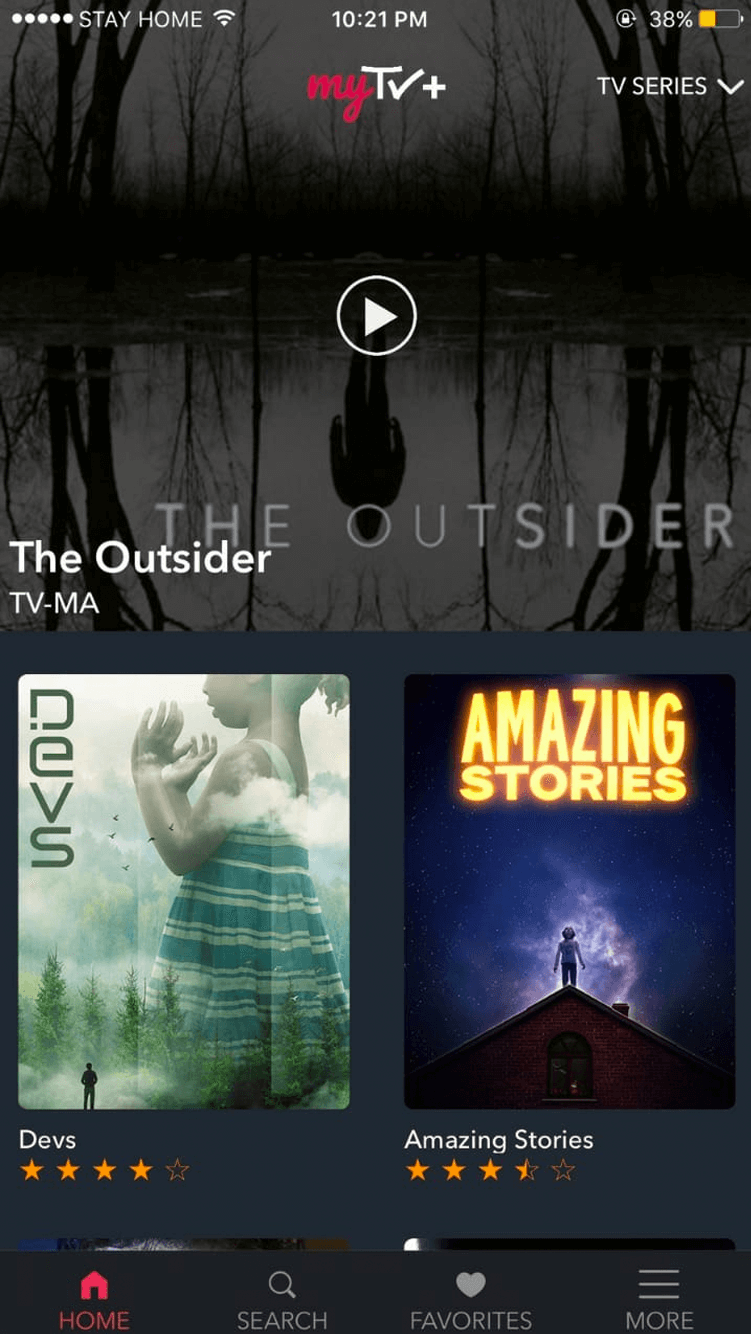This screenshot has width=751, height=1334.
Task: Expand the TV SERIES dropdown
Action: (x=670, y=86)
